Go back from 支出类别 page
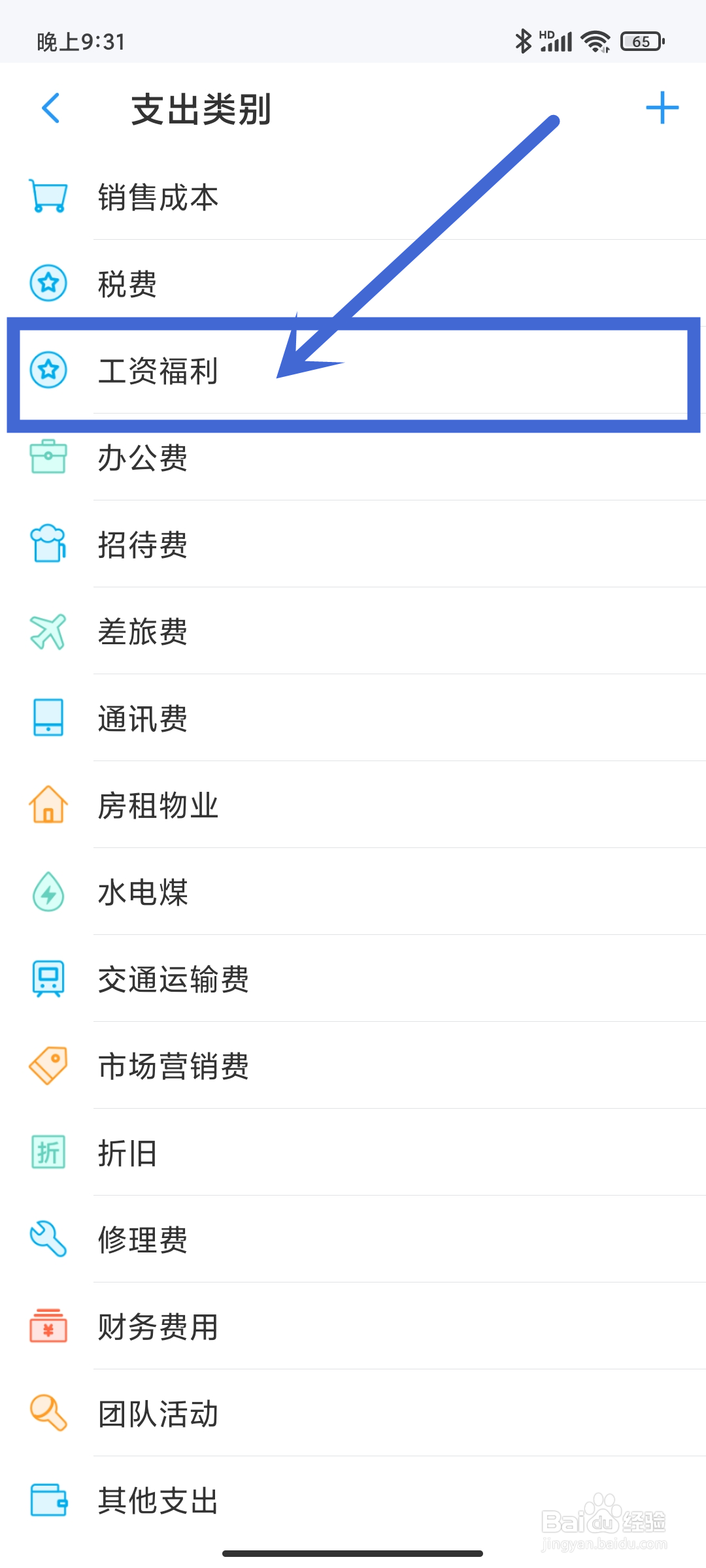706x1568 pixels. 51,108
